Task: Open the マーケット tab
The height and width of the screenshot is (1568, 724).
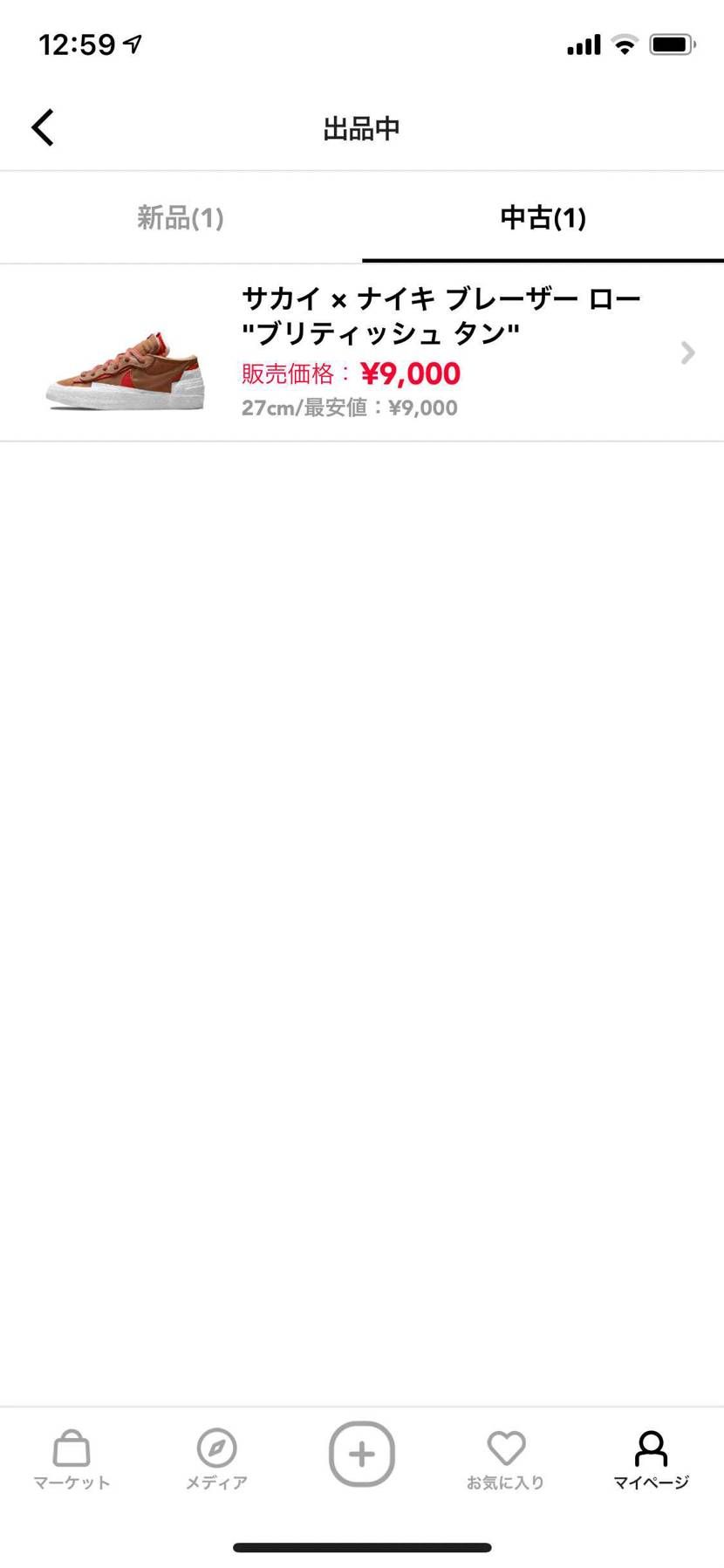Action: (72, 1460)
